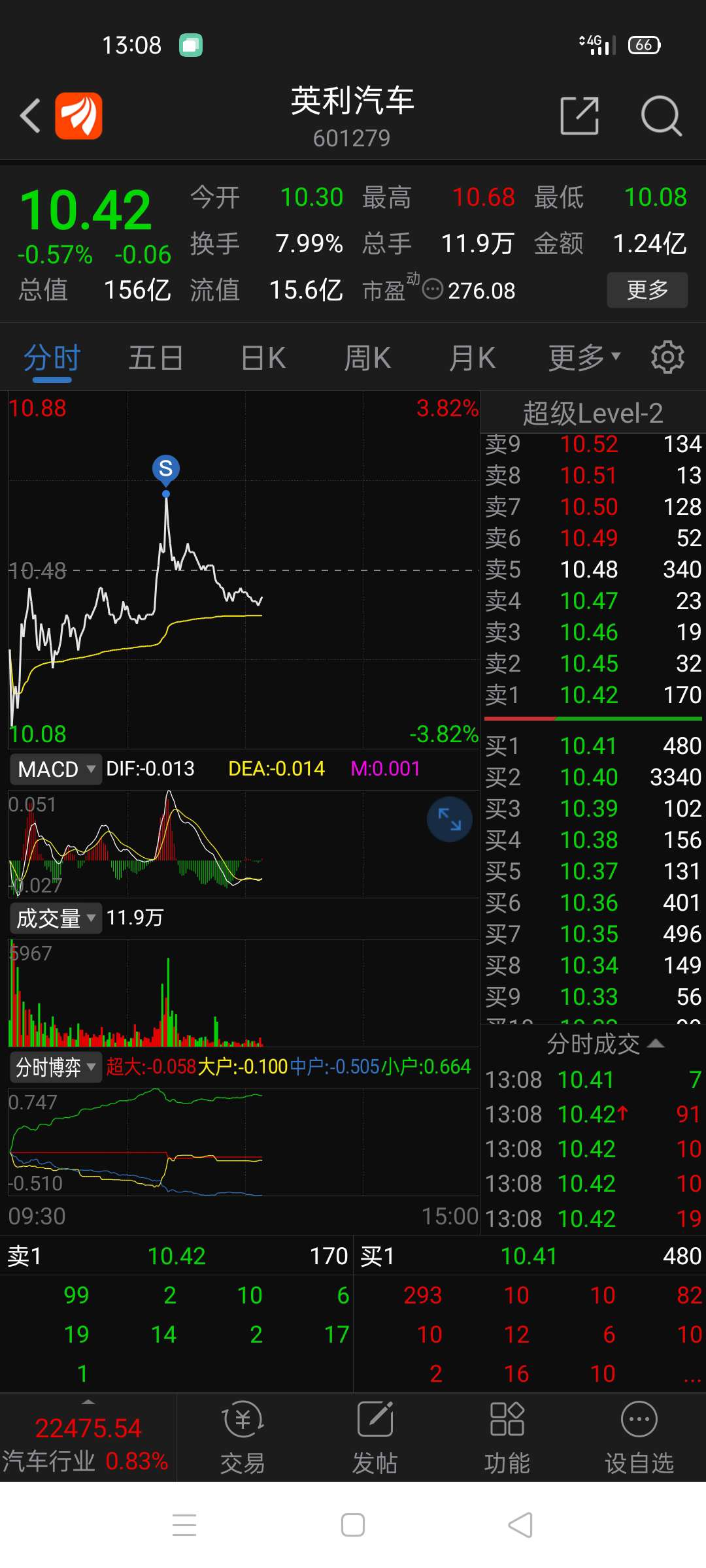Open the MACD indicator dropdown
Viewport: 706px width, 1568px height.
(x=55, y=769)
